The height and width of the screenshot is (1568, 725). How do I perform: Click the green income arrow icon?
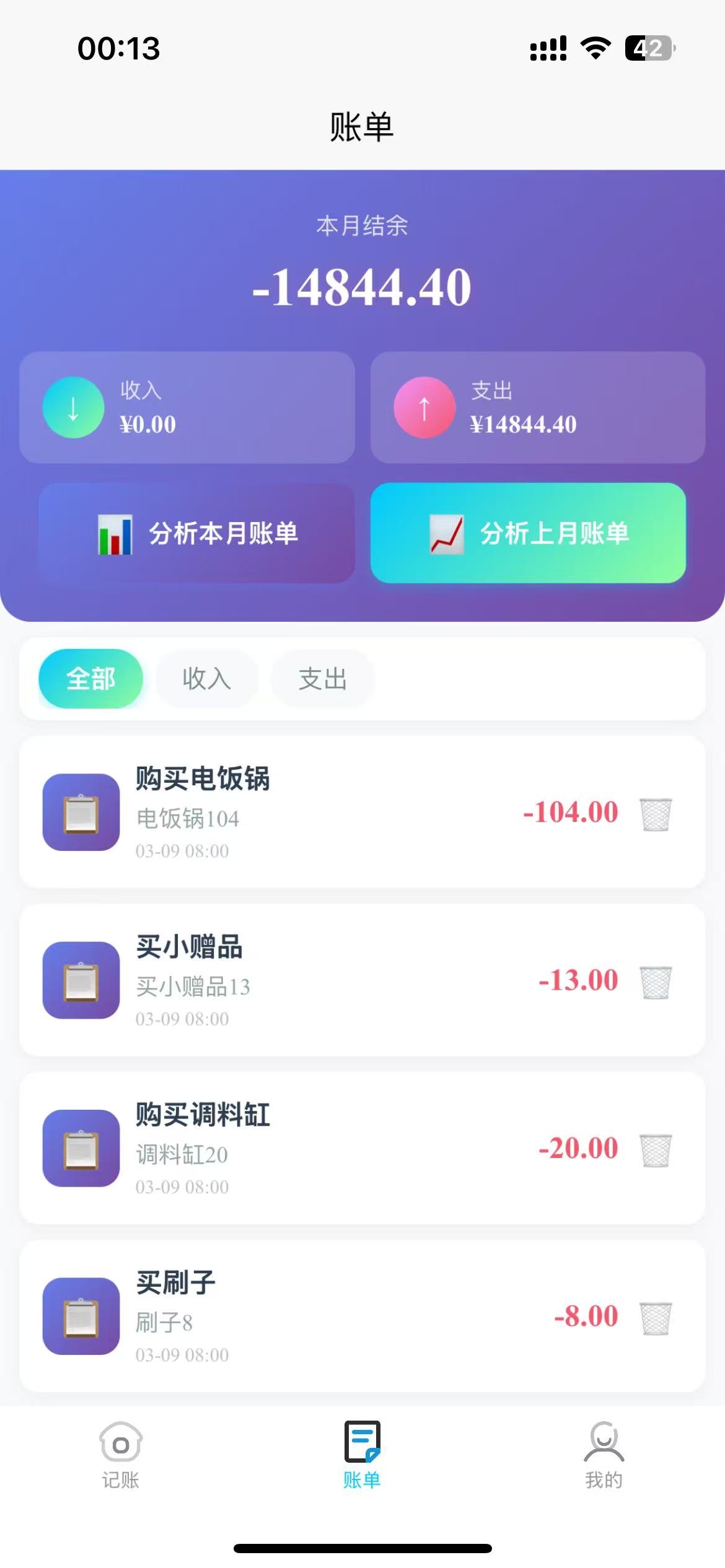[x=73, y=407]
